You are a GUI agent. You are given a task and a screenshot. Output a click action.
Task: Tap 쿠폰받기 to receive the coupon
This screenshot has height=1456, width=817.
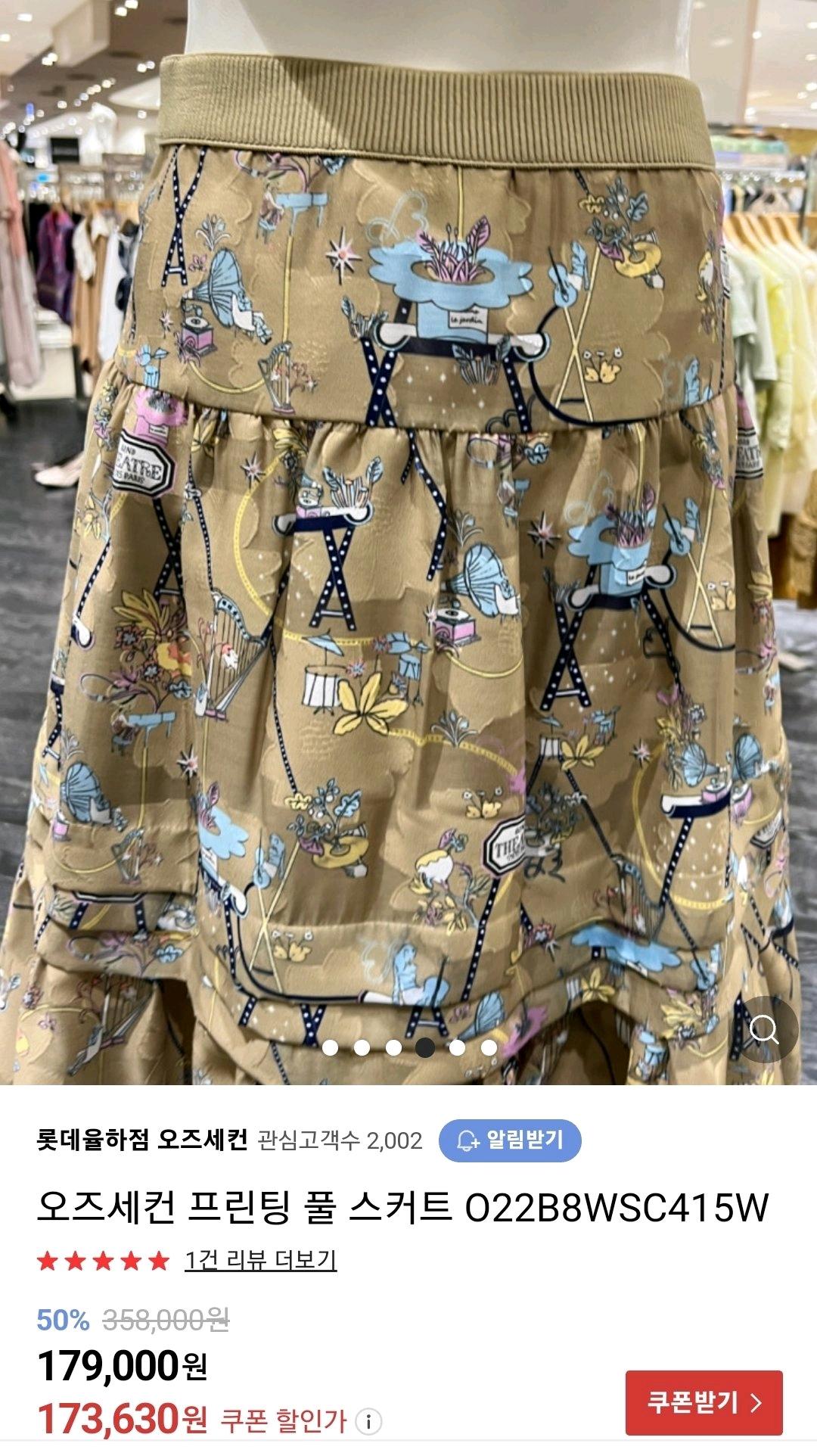pyautogui.click(x=704, y=1402)
